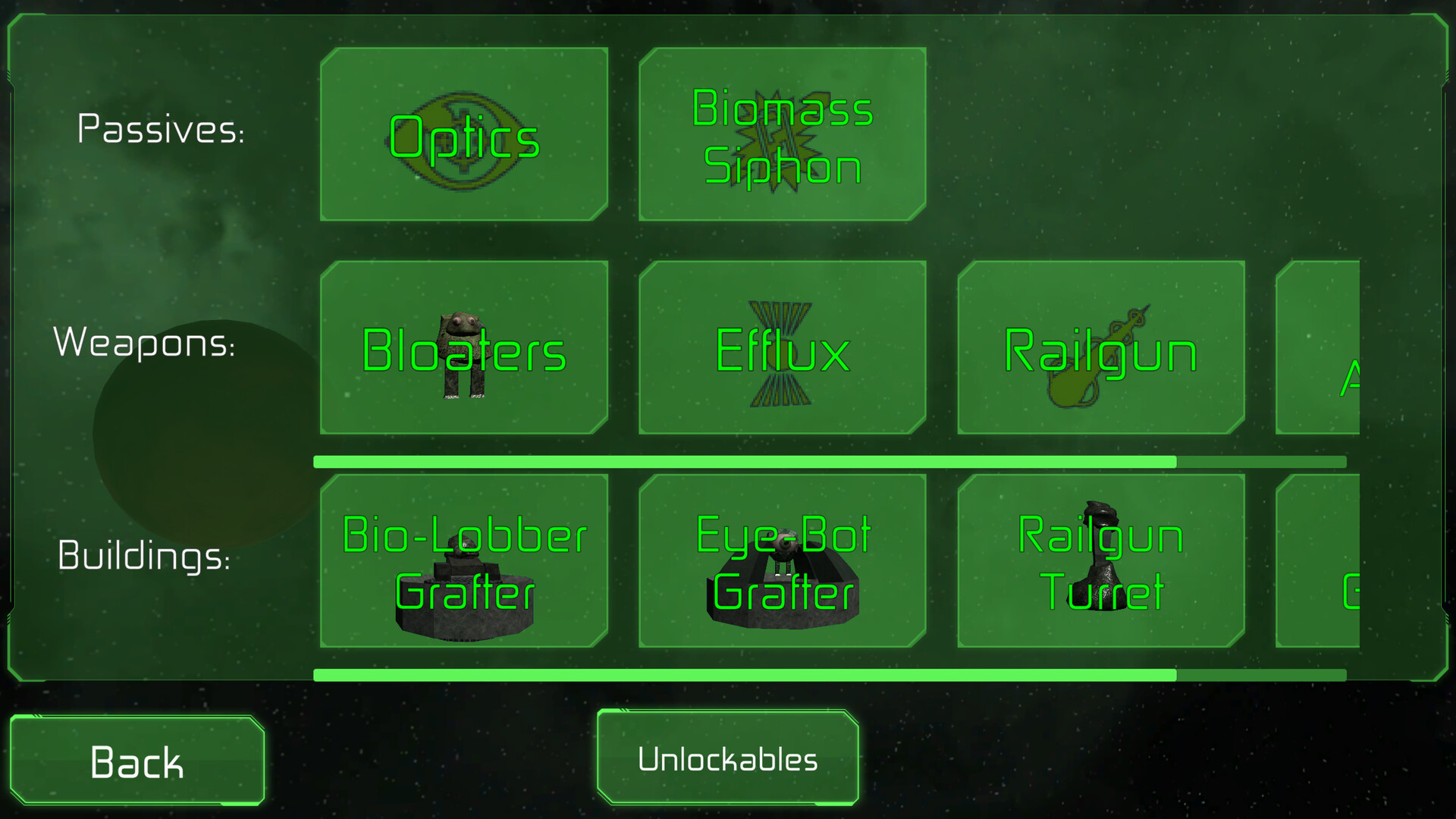1456x819 pixels.
Task: Open the Bio-Lobber Grafter building
Action: pos(463,561)
